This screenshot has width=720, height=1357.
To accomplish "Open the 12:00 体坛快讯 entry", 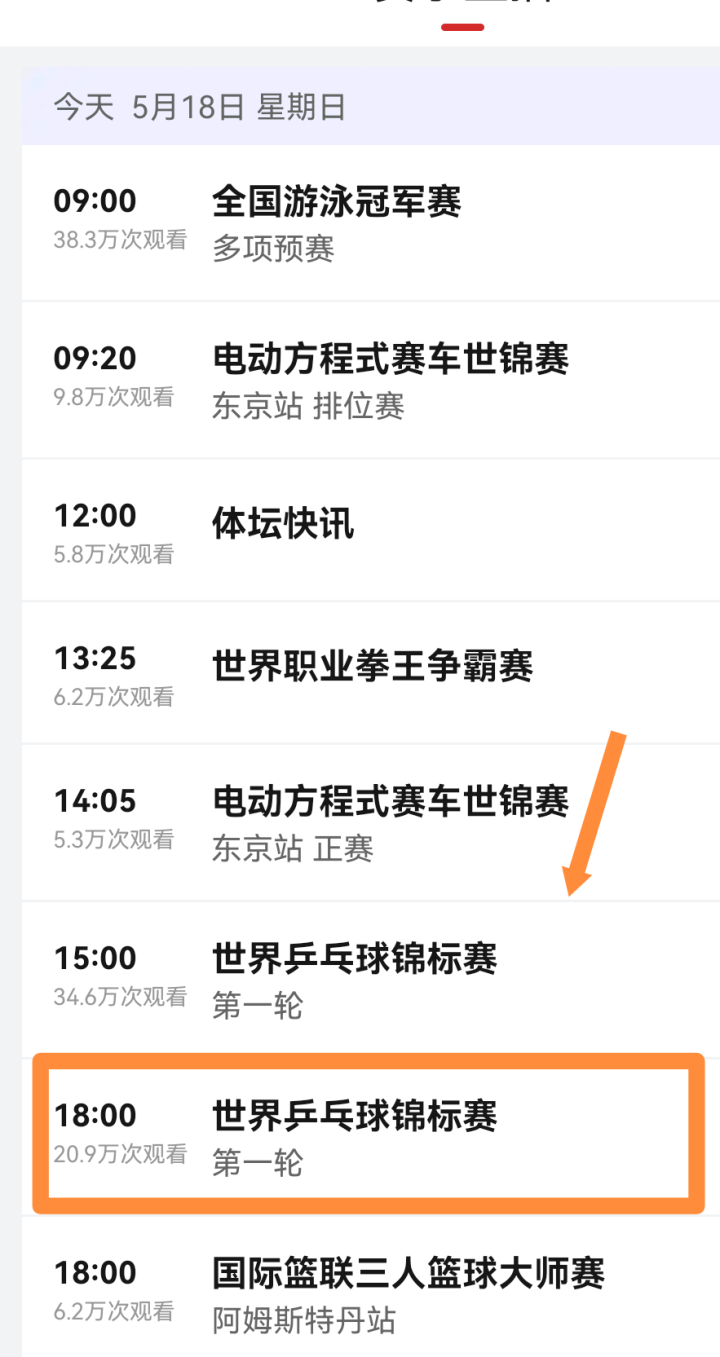I will 371,530.
